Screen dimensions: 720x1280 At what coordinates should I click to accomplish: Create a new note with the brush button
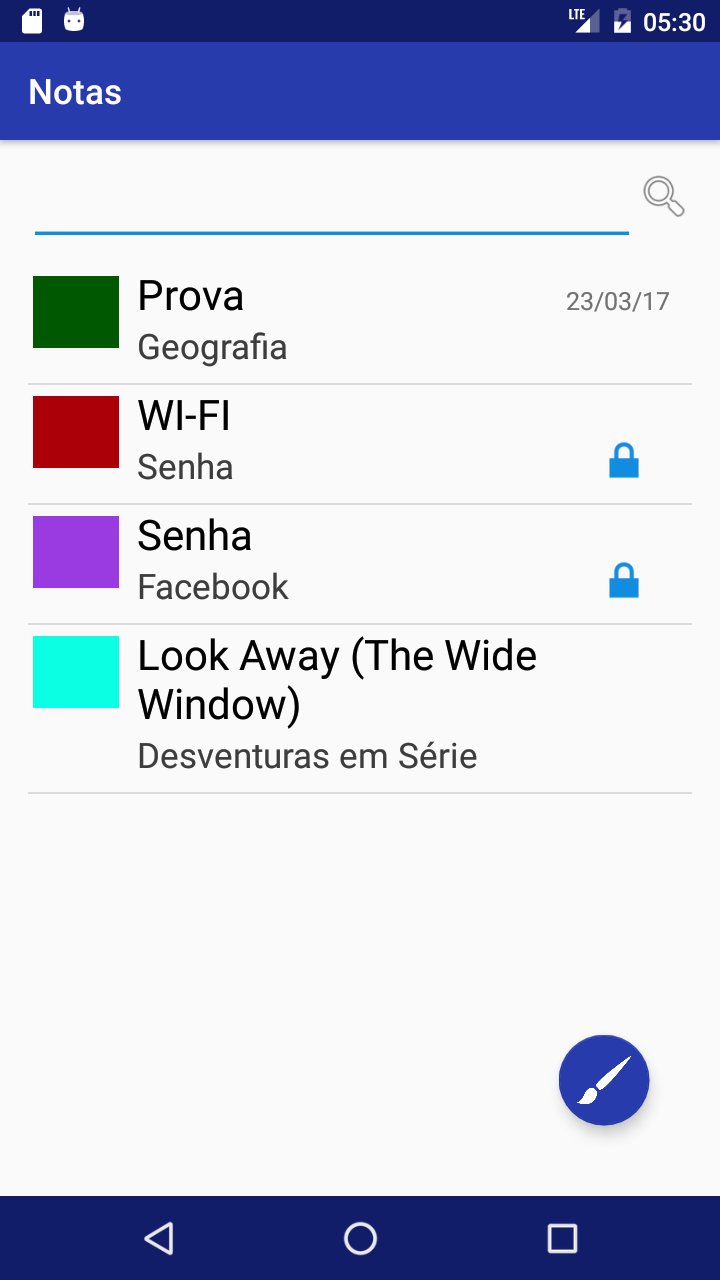point(604,1080)
